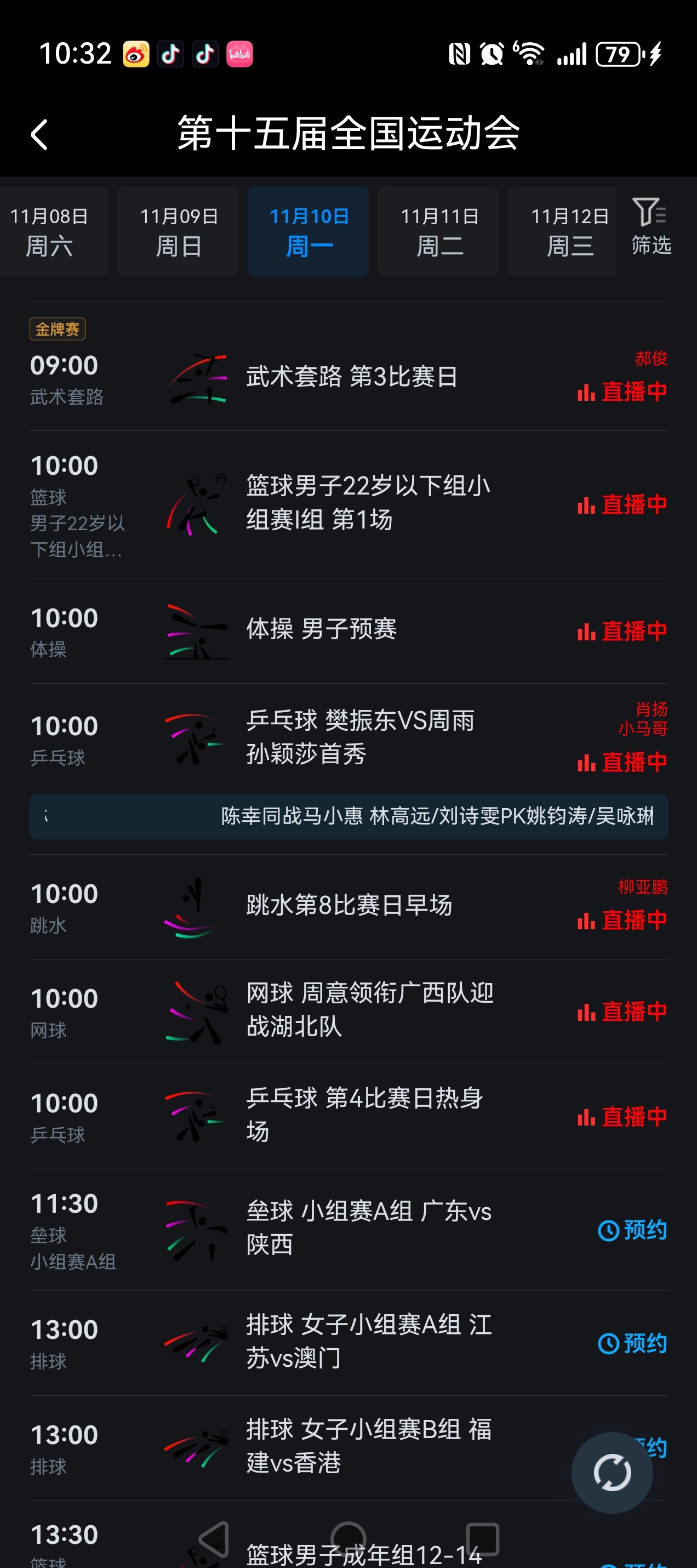The width and height of the screenshot is (697, 1568).
Task: Reserve the 垒球 小组赛A组 广东vs陕西 match
Action: point(632,1230)
